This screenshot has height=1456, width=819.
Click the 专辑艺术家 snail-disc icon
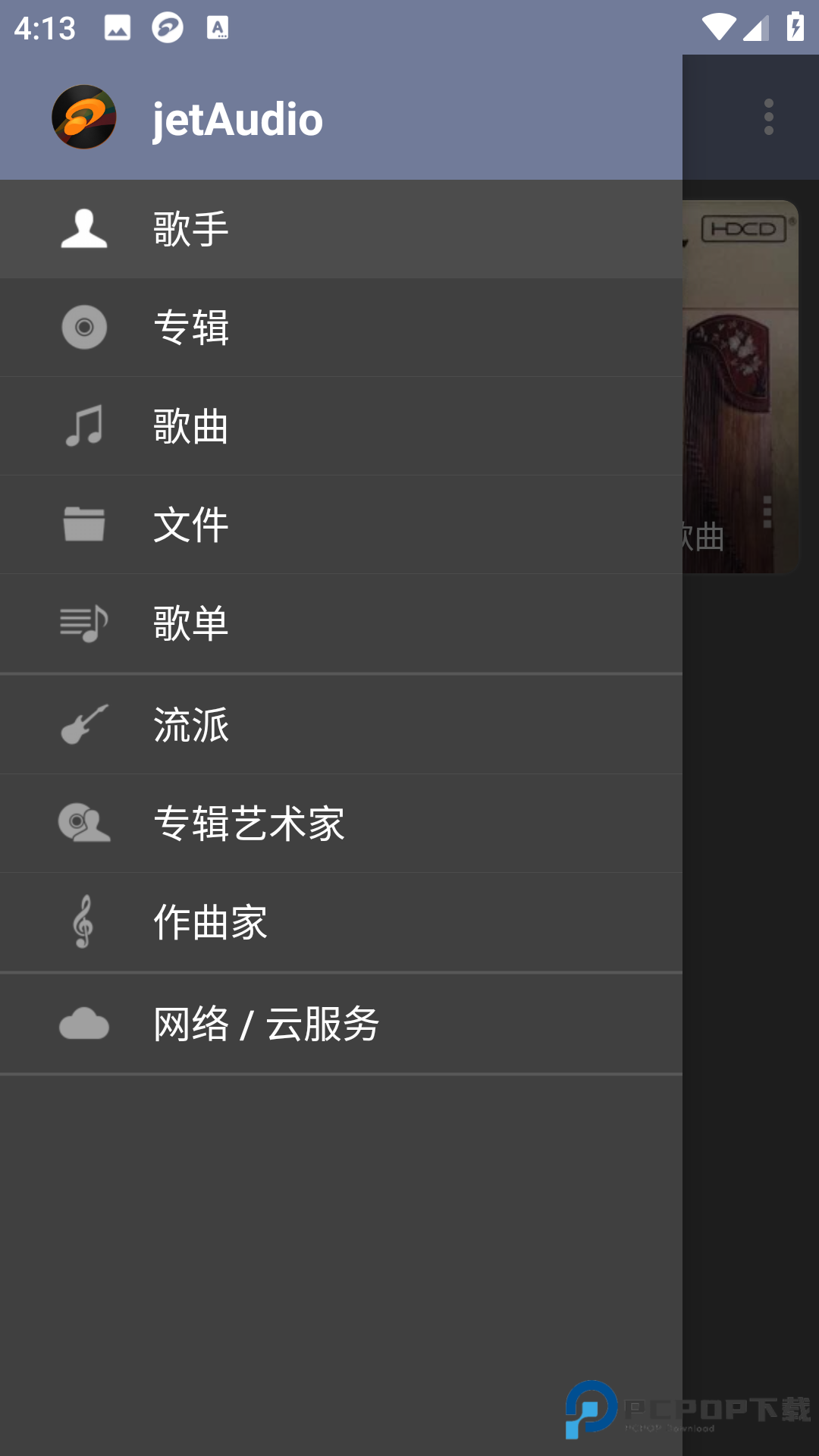pyautogui.click(x=84, y=823)
